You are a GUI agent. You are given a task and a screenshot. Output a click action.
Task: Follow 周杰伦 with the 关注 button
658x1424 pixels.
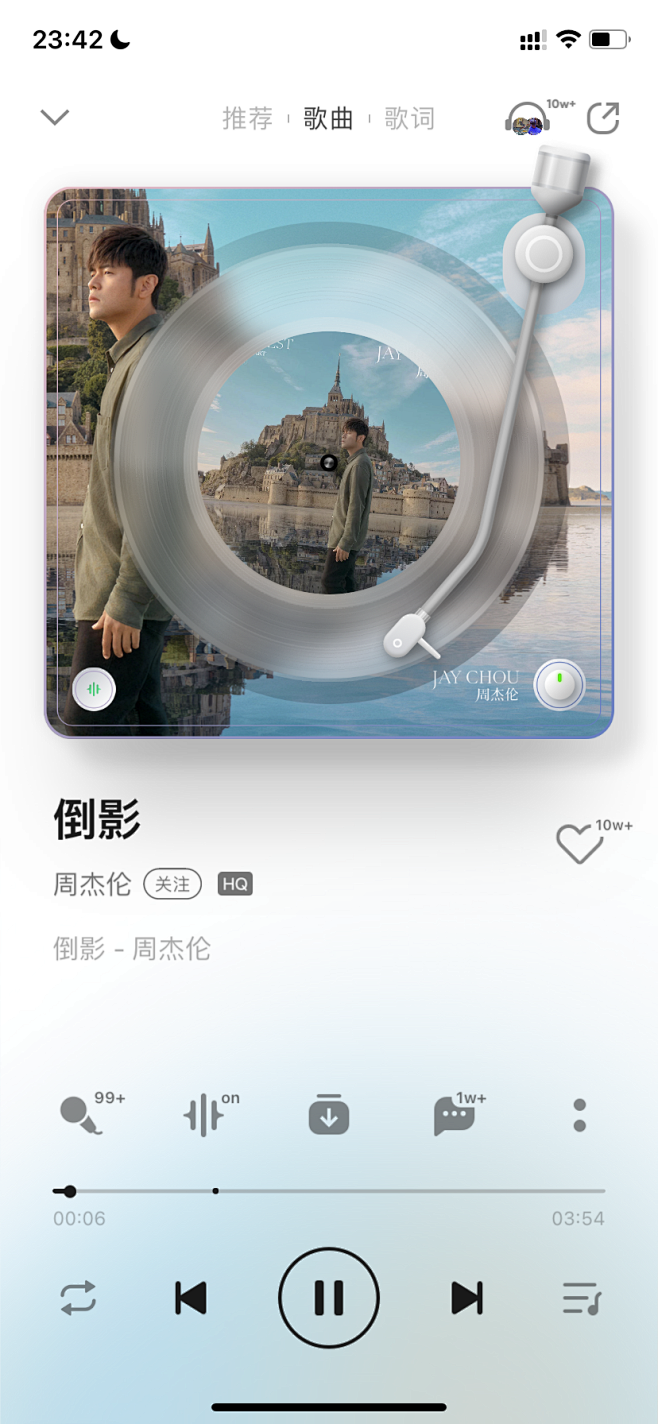click(173, 884)
